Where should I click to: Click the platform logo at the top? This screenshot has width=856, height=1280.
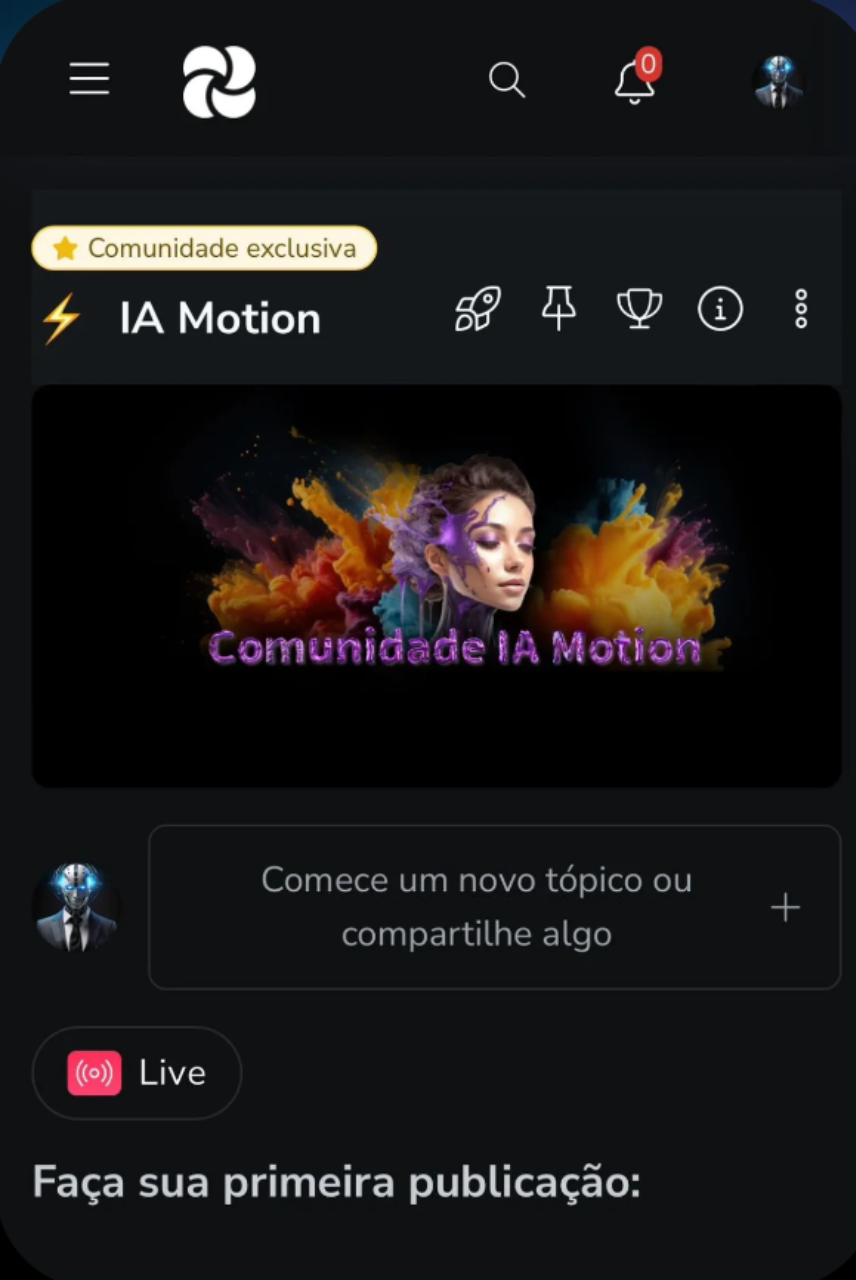coord(219,81)
